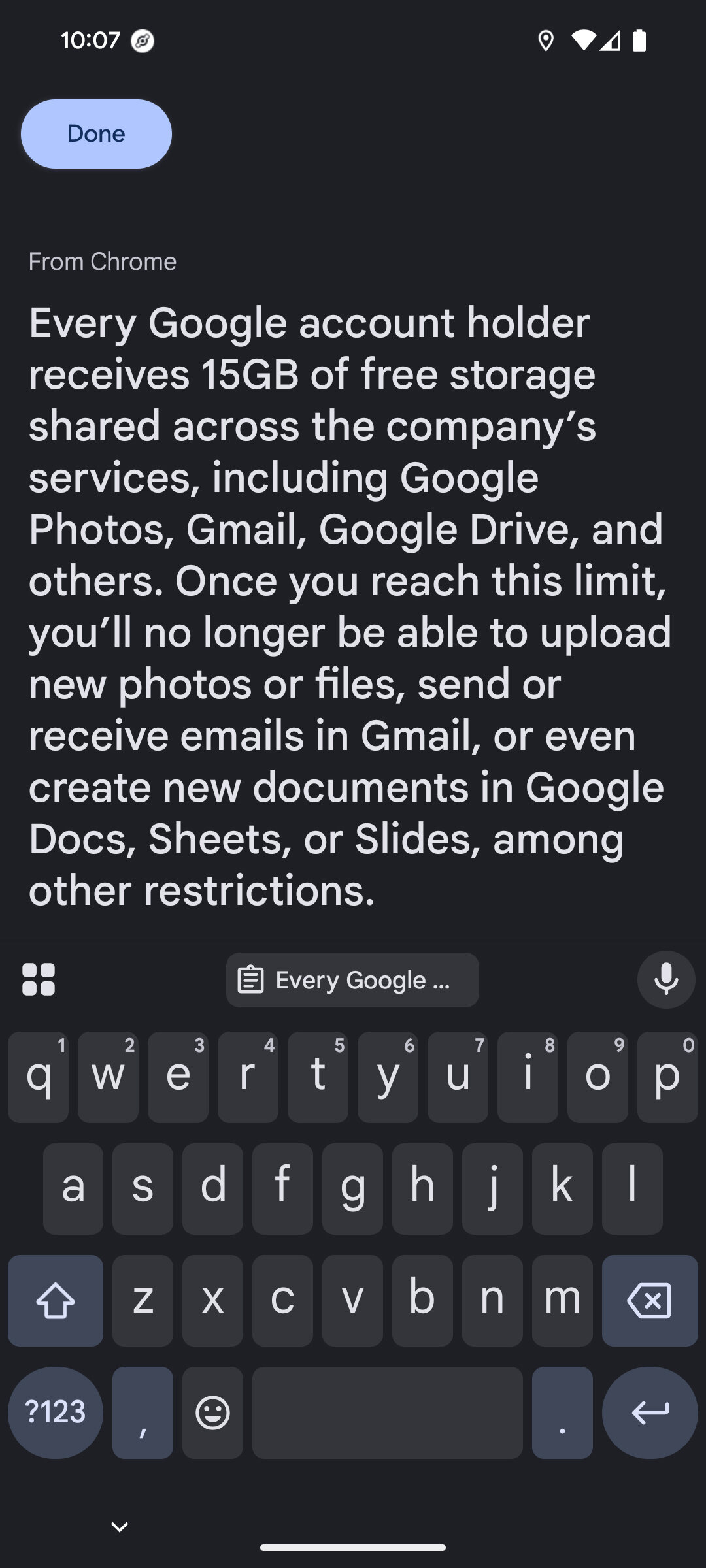The image size is (706, 1568).
Task: Open the emoji picker
Action: pyautogui.click(x=212, y=1413)
